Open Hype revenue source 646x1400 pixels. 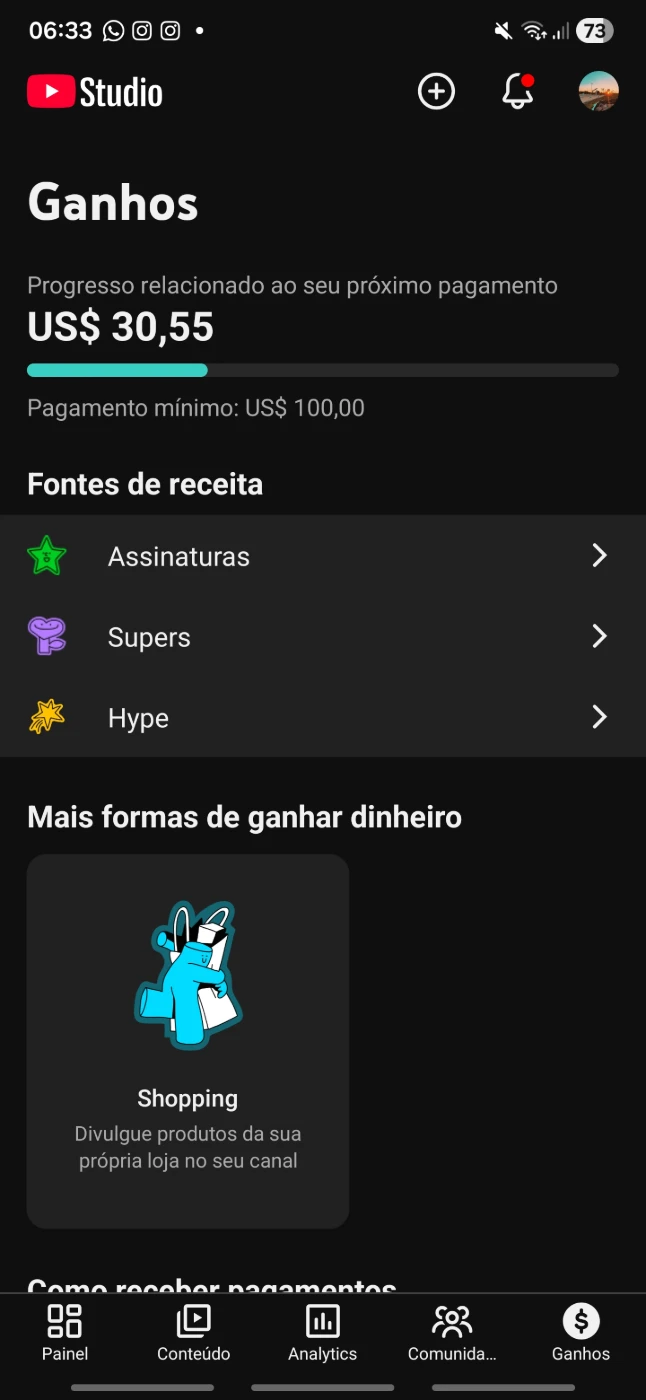tap(322, 717)
